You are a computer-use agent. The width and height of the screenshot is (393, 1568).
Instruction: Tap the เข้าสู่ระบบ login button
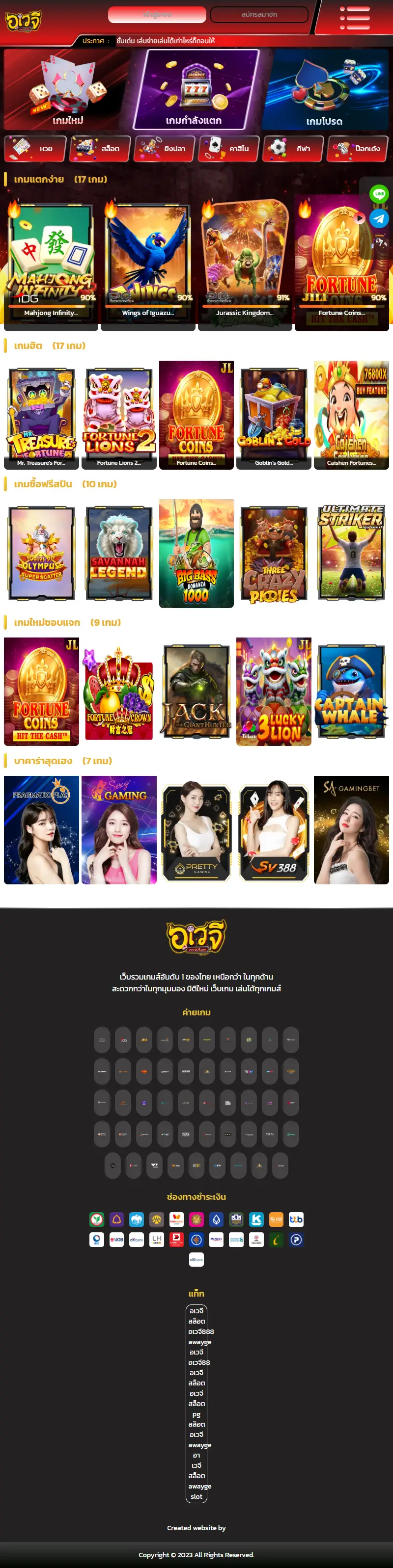(157, 15)
